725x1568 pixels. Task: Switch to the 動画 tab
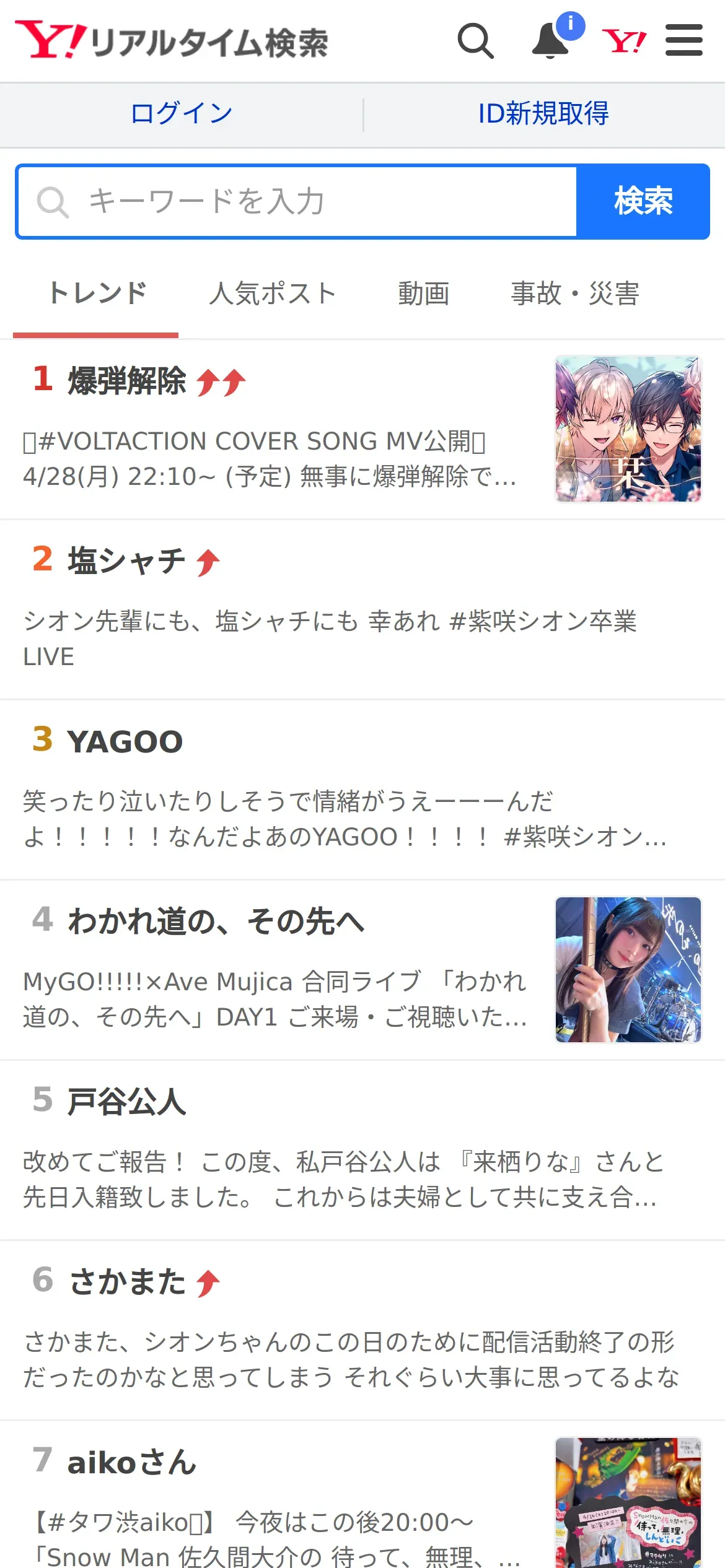coord(424,294)
